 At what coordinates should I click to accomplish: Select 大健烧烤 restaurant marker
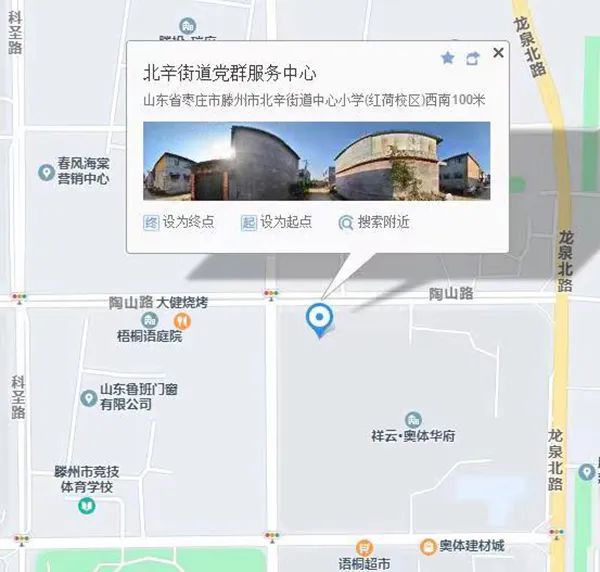(182, 320)
